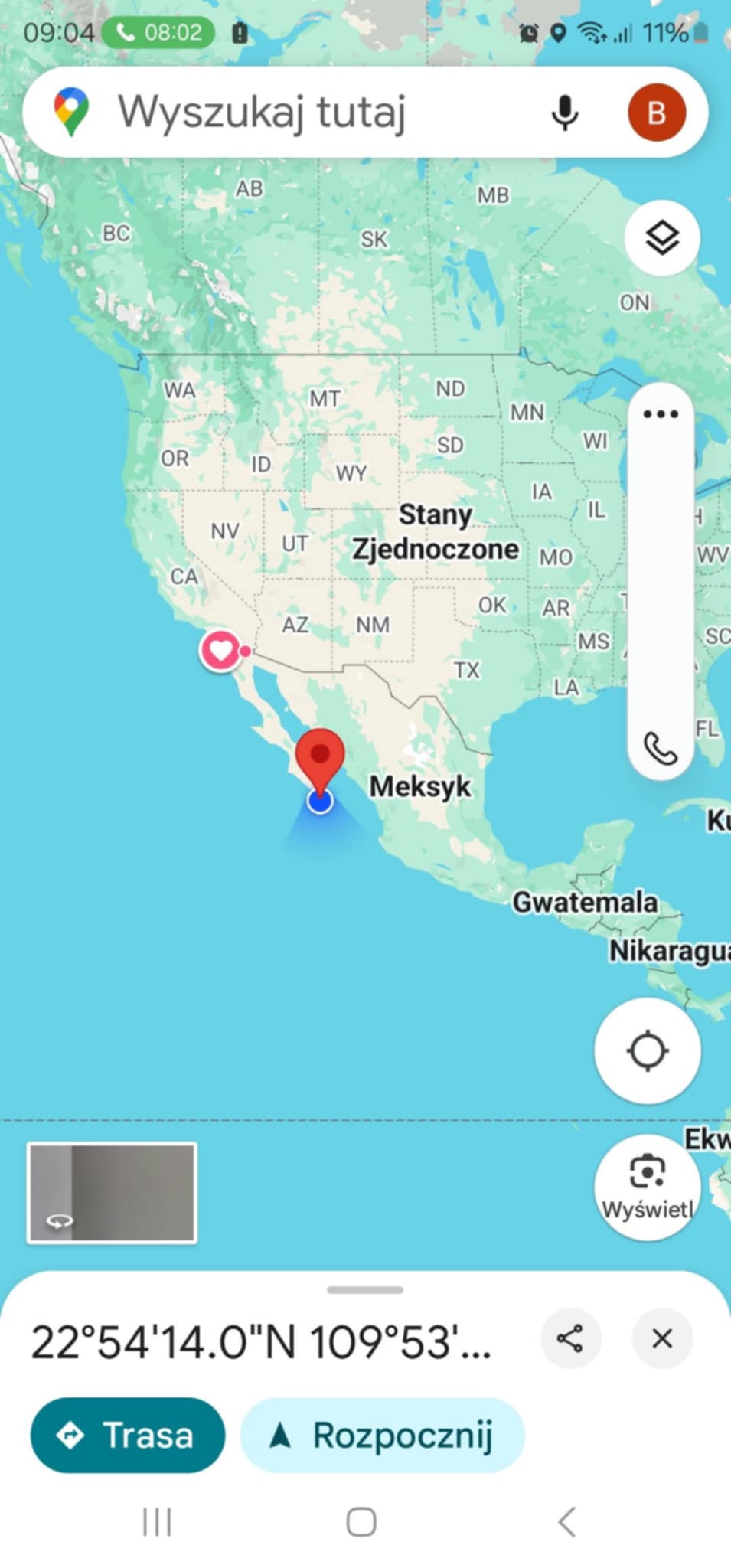This screenshot has height=1568, width=731.
Task: Open the map layers selector
Action: pos(662,237)
